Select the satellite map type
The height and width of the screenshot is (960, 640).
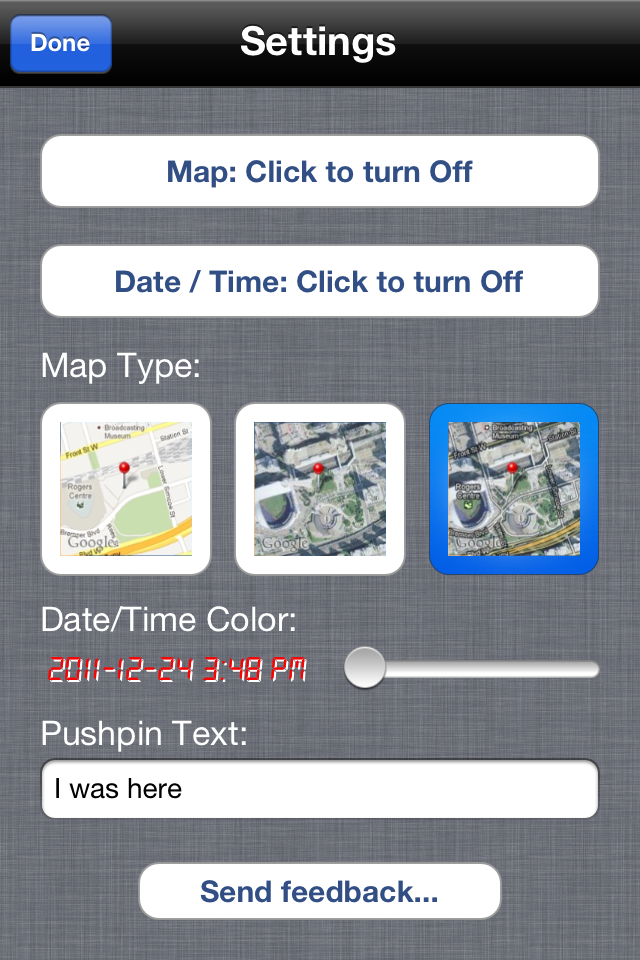point(319,489)
